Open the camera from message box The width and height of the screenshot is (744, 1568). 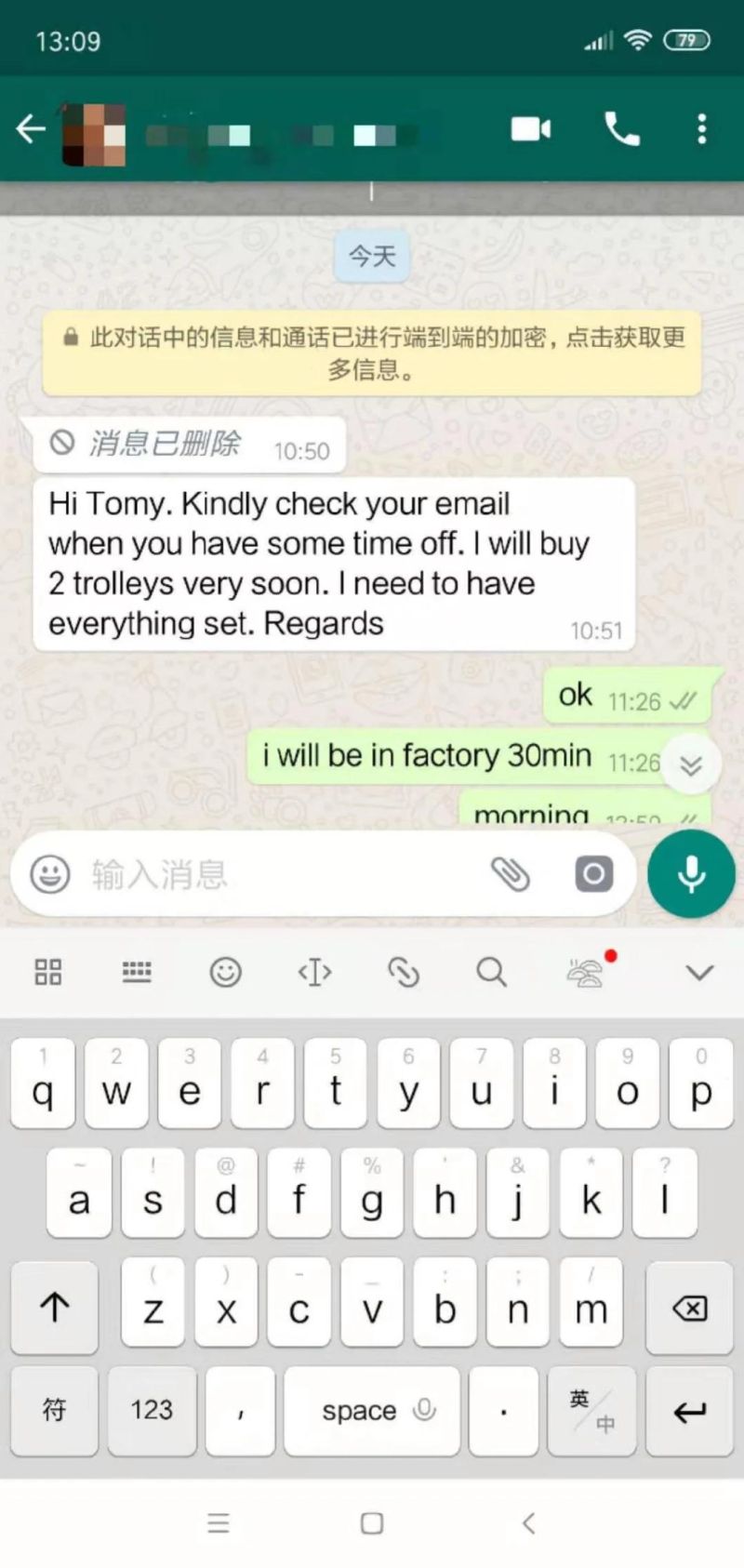click(x=593, y=874)
